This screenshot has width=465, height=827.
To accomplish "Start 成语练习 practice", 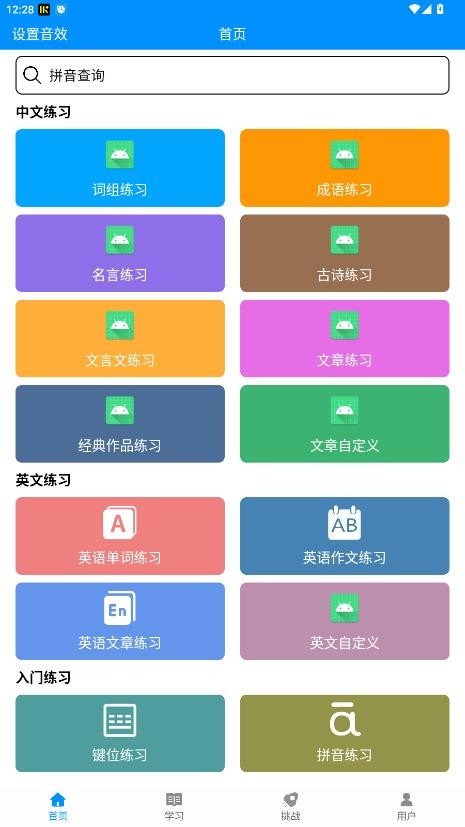I will point(345,168).
